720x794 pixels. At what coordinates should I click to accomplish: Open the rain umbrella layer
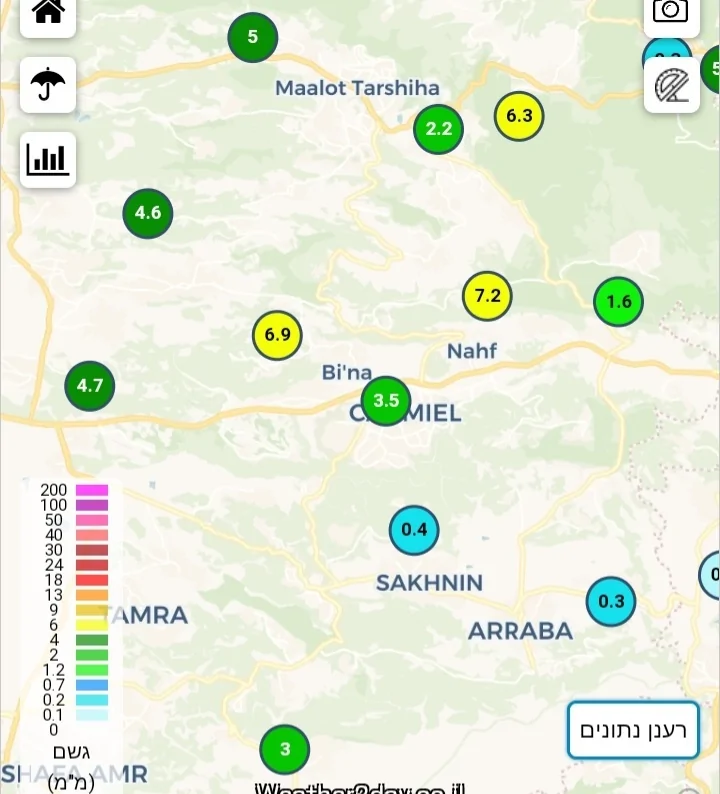pos(48,84)
